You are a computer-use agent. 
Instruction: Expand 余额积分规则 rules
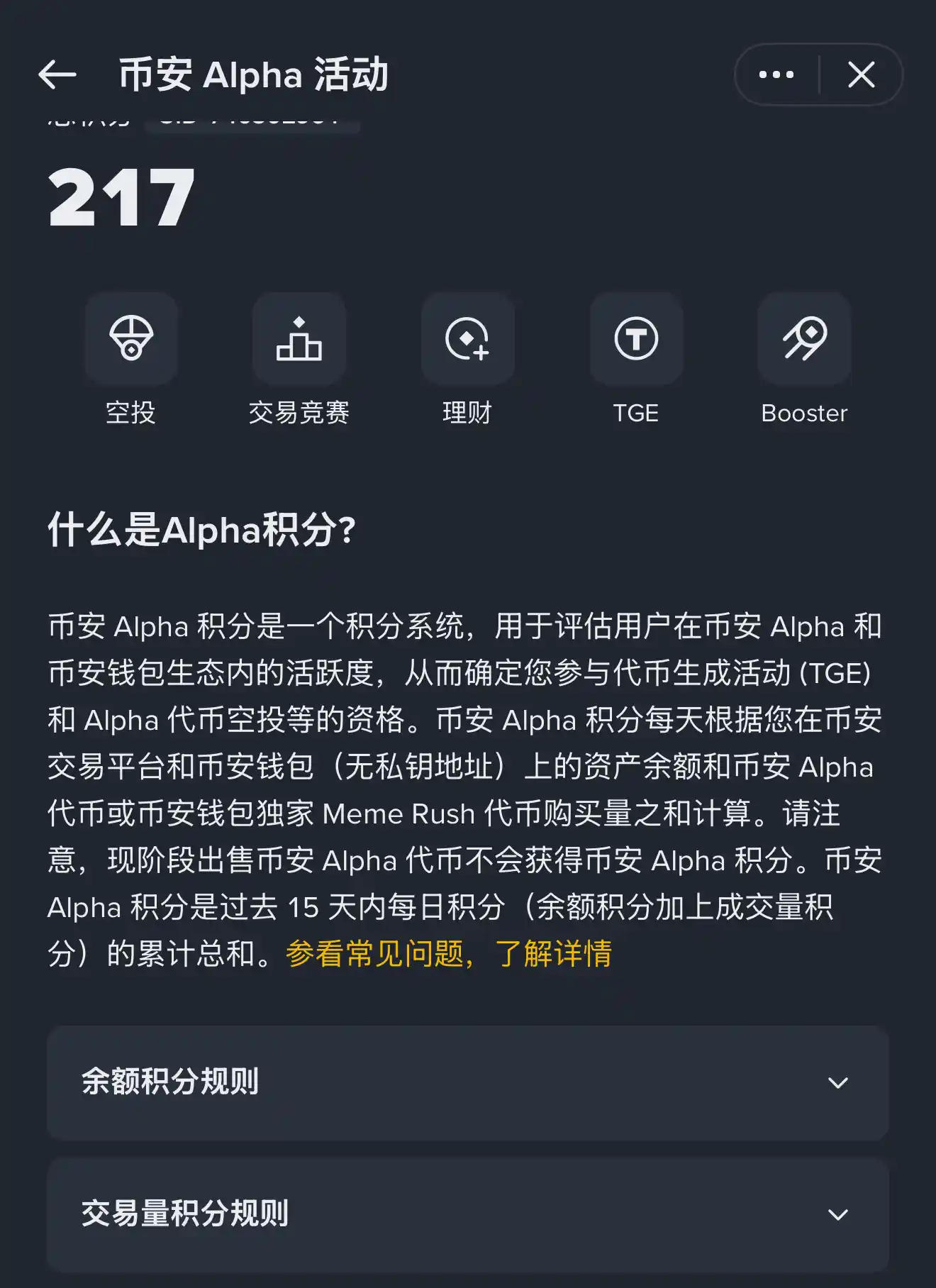tap(467, 1082)
